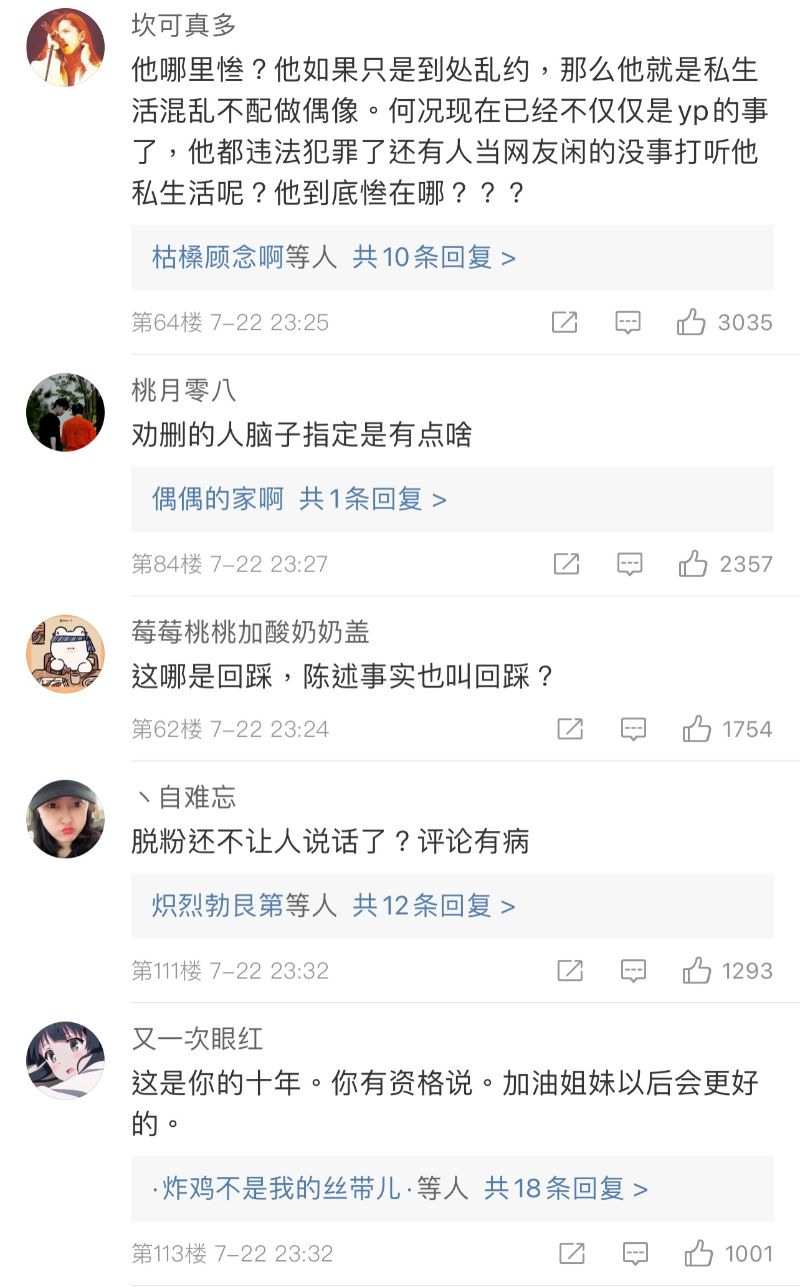Repost the comment from 坎可真多
800x1287 pixels.
565,322
